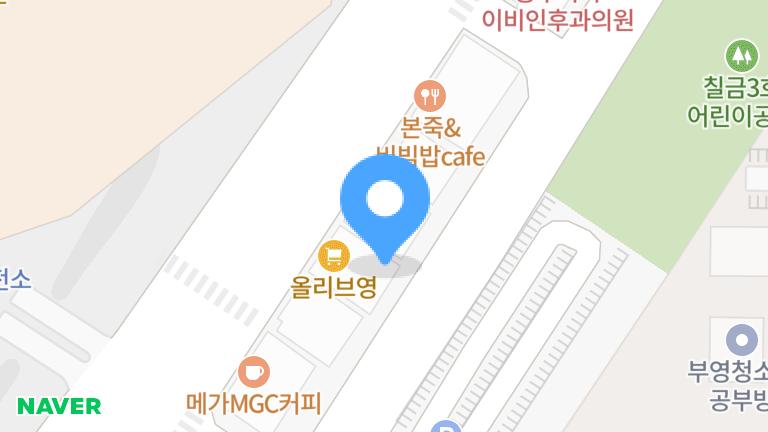Viewport: 768px width, 432px height.
Task: Select the 칠금3호 어린이공원 park marker
Action: [741, 55]
